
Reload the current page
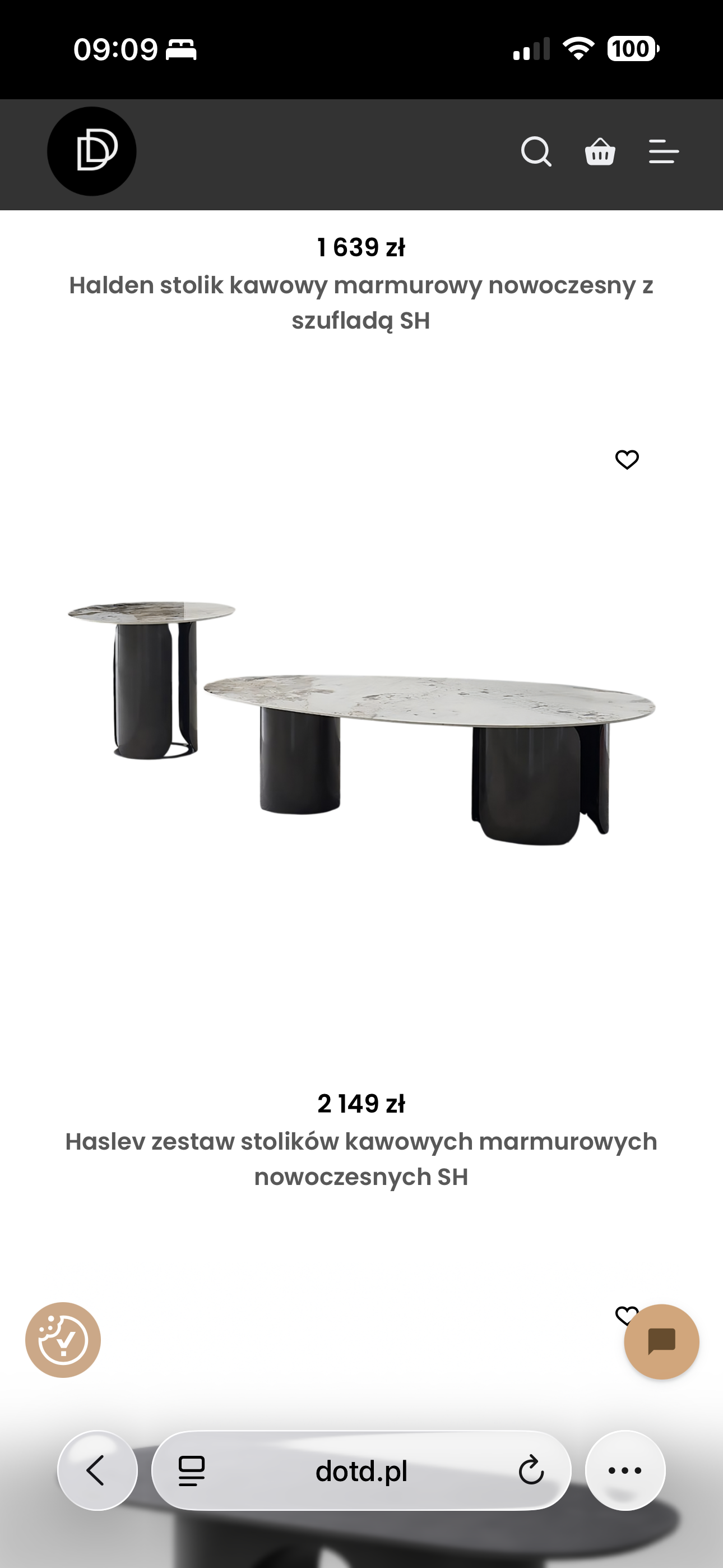tap(531, 1471)
